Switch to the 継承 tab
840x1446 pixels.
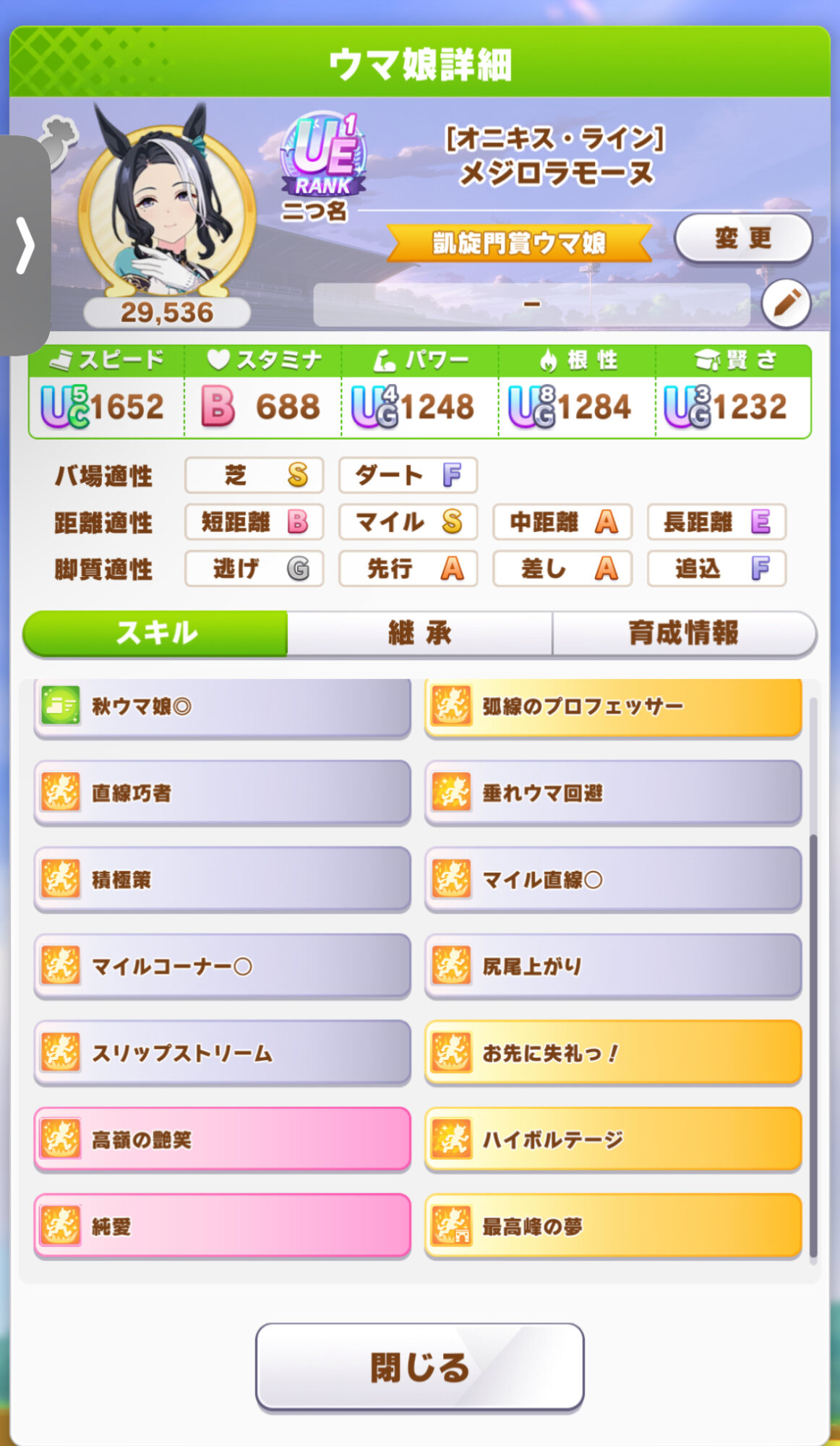[419, 633]
